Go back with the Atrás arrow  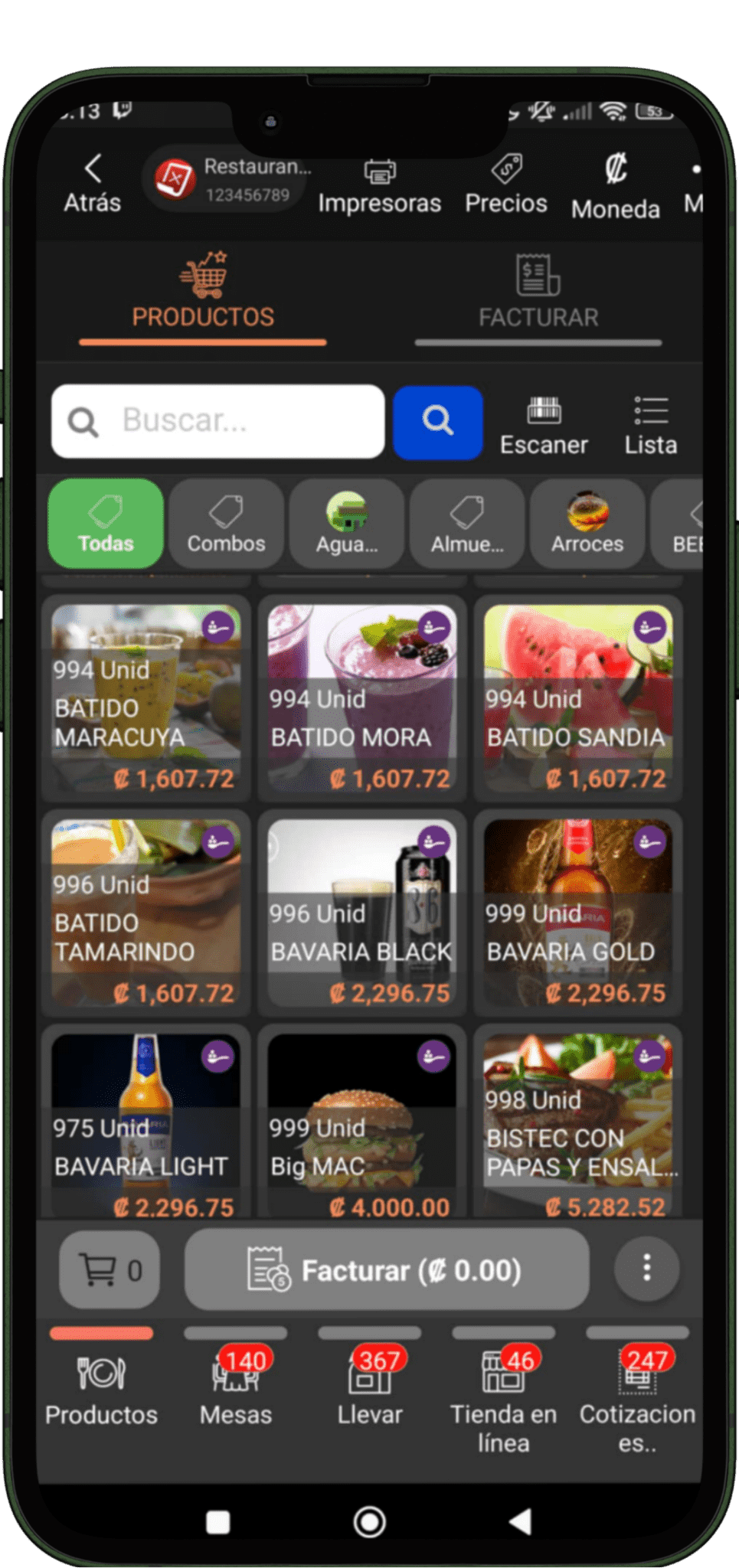92,184
